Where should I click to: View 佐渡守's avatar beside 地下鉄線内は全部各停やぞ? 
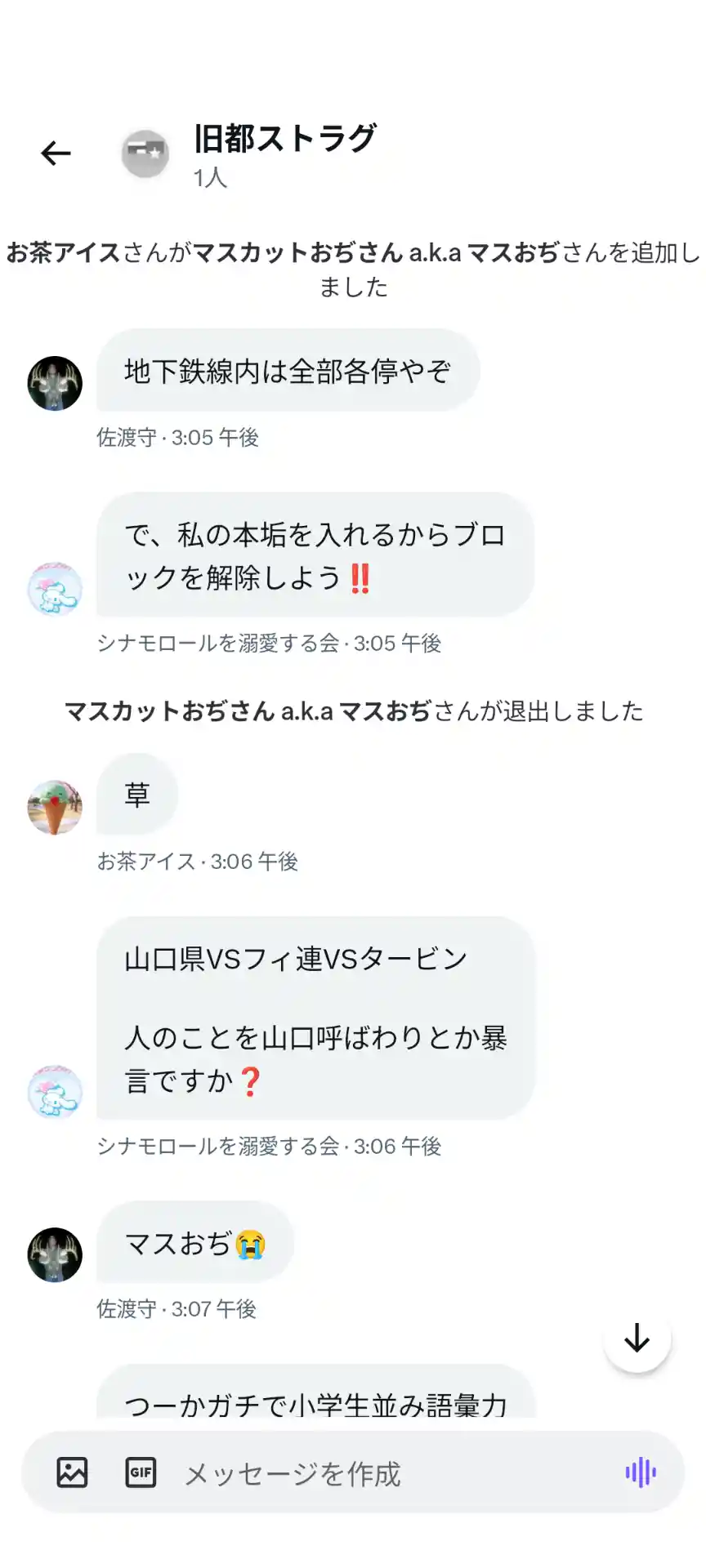click(x=55, y=383)
